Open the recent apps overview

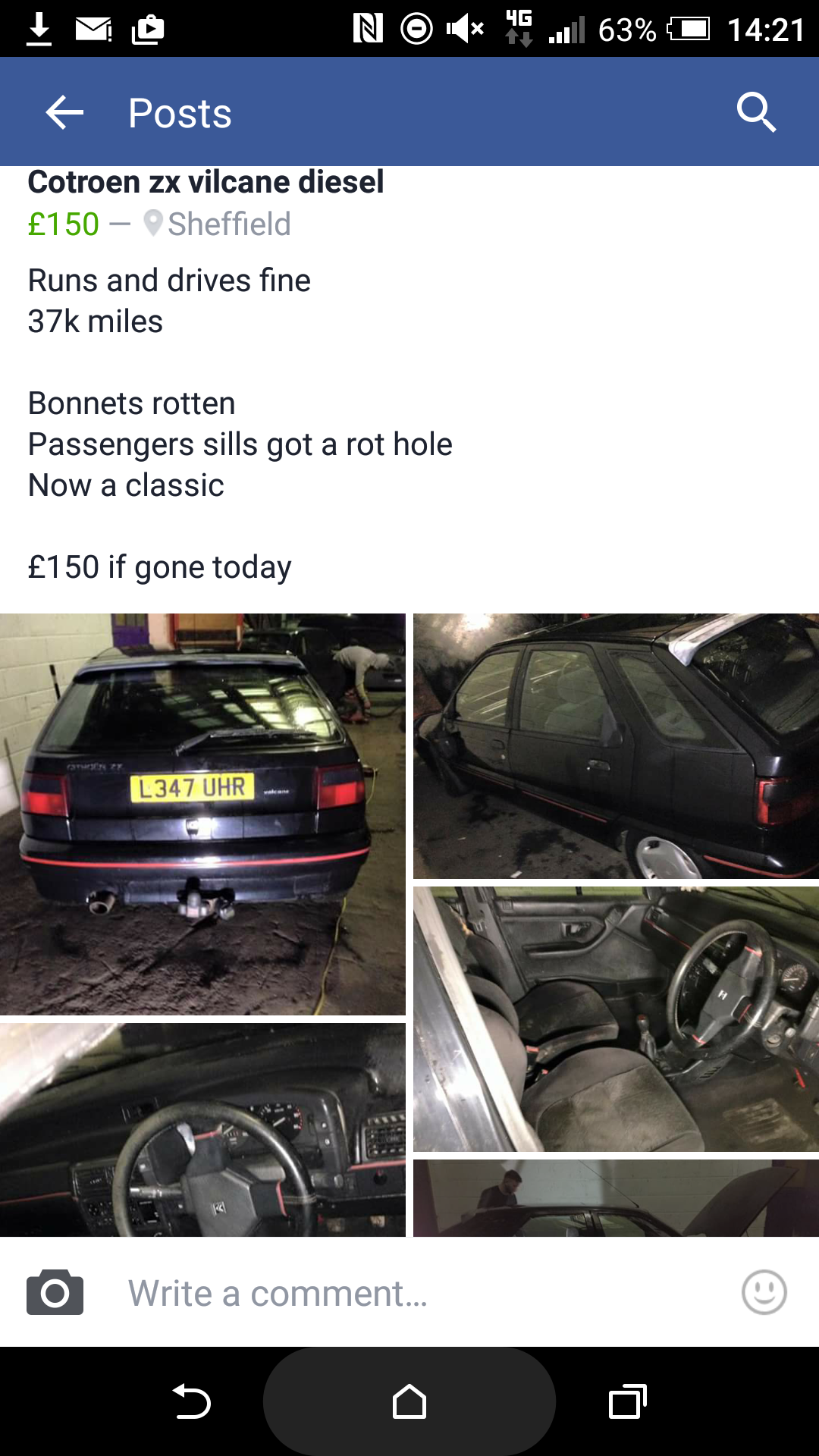[628, 1401]
